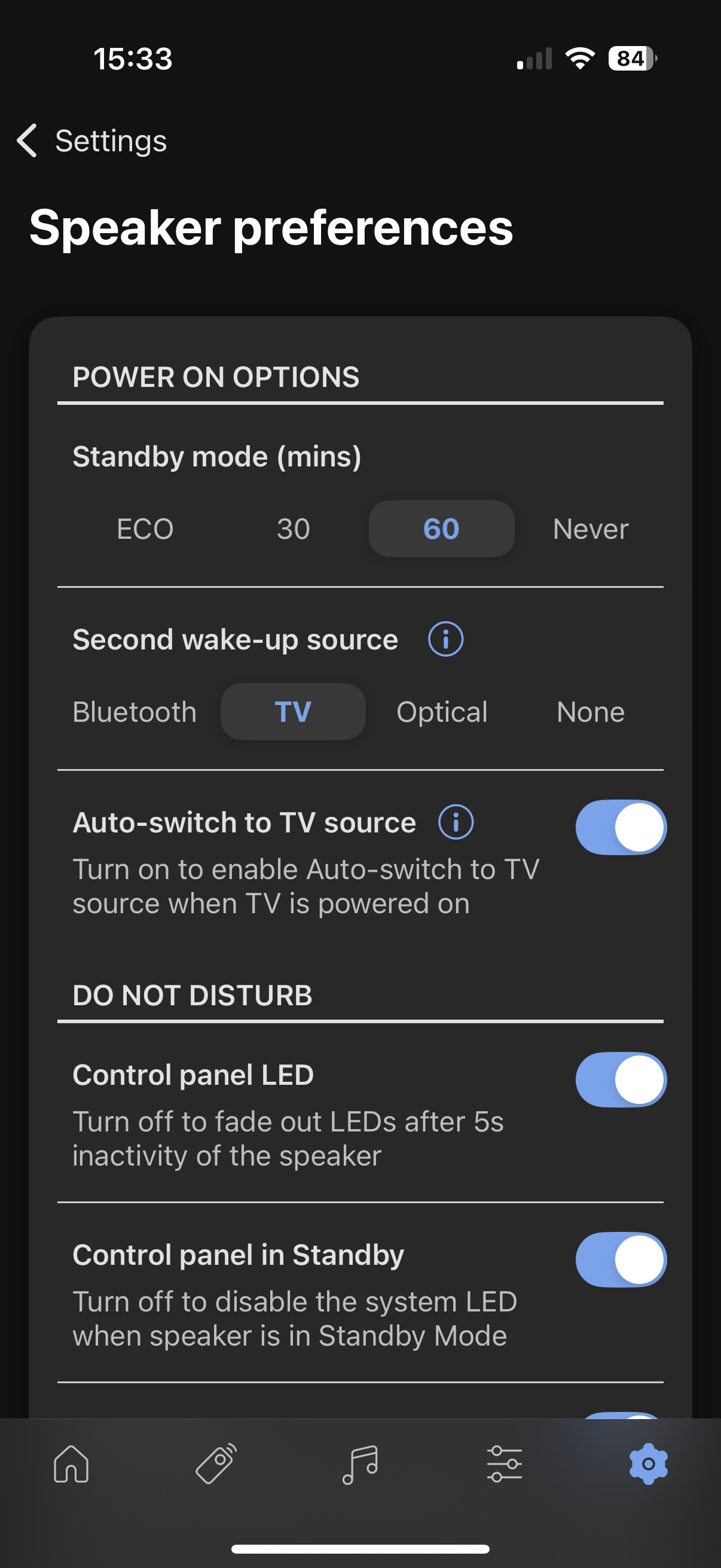Viewport: 721px width, 1568px height.
Task: Toggle Control panel in Standby off
Action: point(621,1259)
